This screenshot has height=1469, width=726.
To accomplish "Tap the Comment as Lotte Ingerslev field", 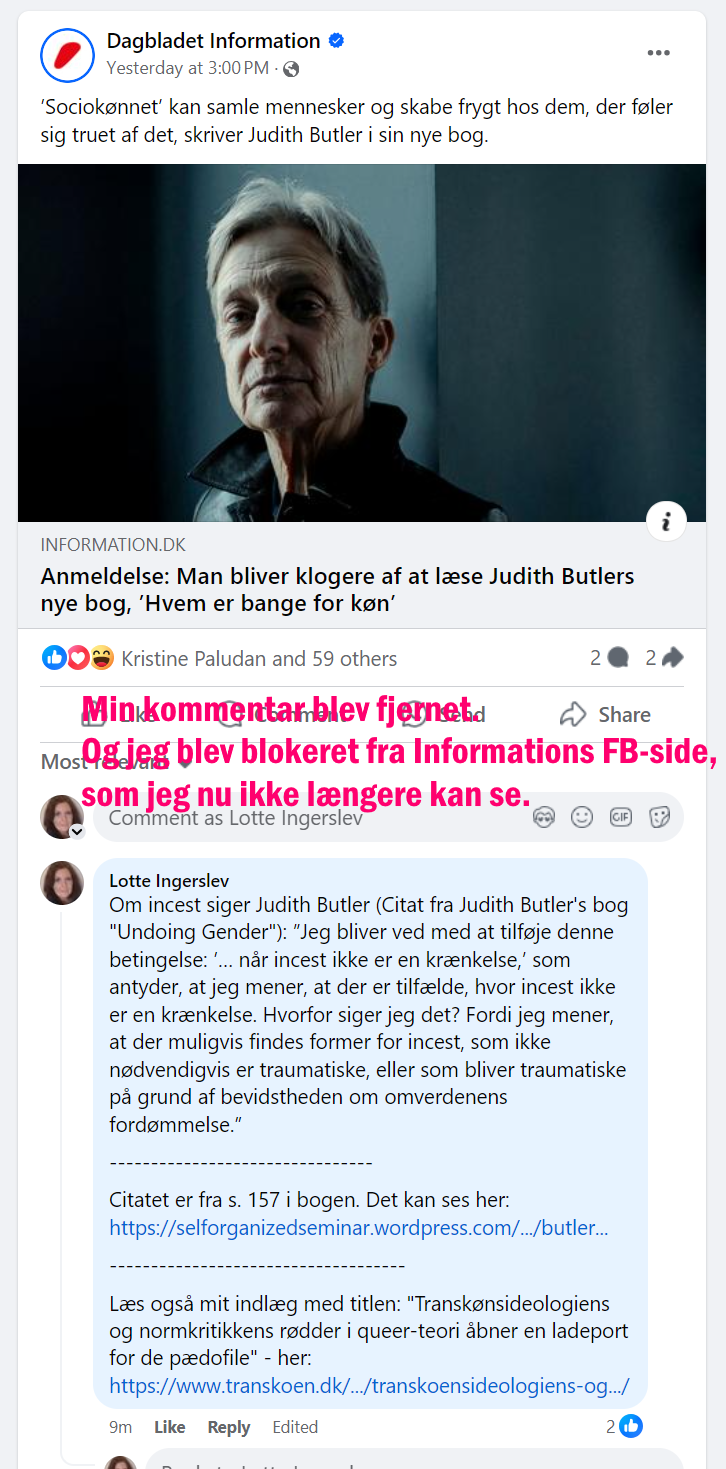I will click(x=310, y=817).
